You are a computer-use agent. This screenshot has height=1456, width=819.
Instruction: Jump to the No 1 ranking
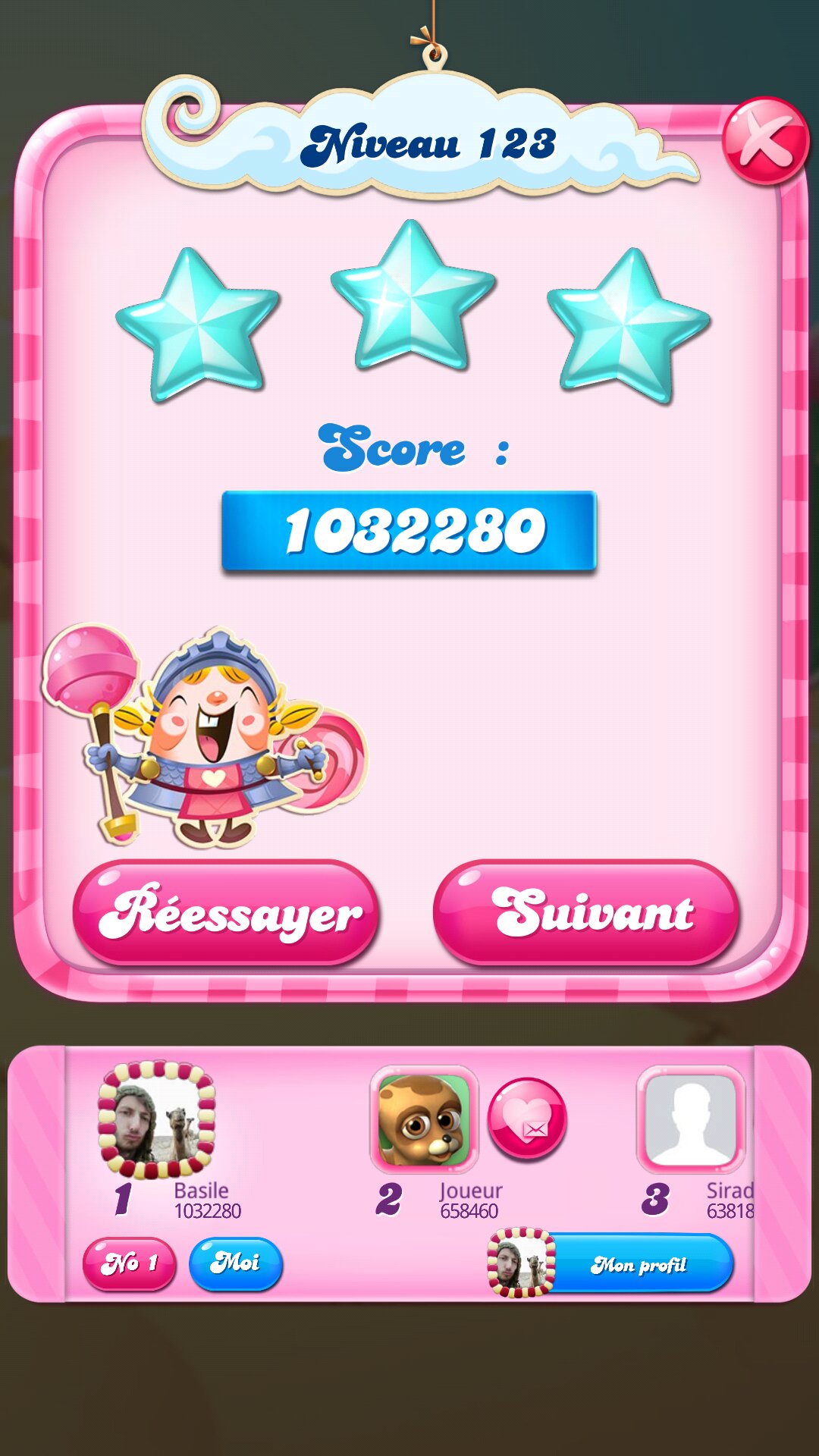click(x=130, y=1263)
